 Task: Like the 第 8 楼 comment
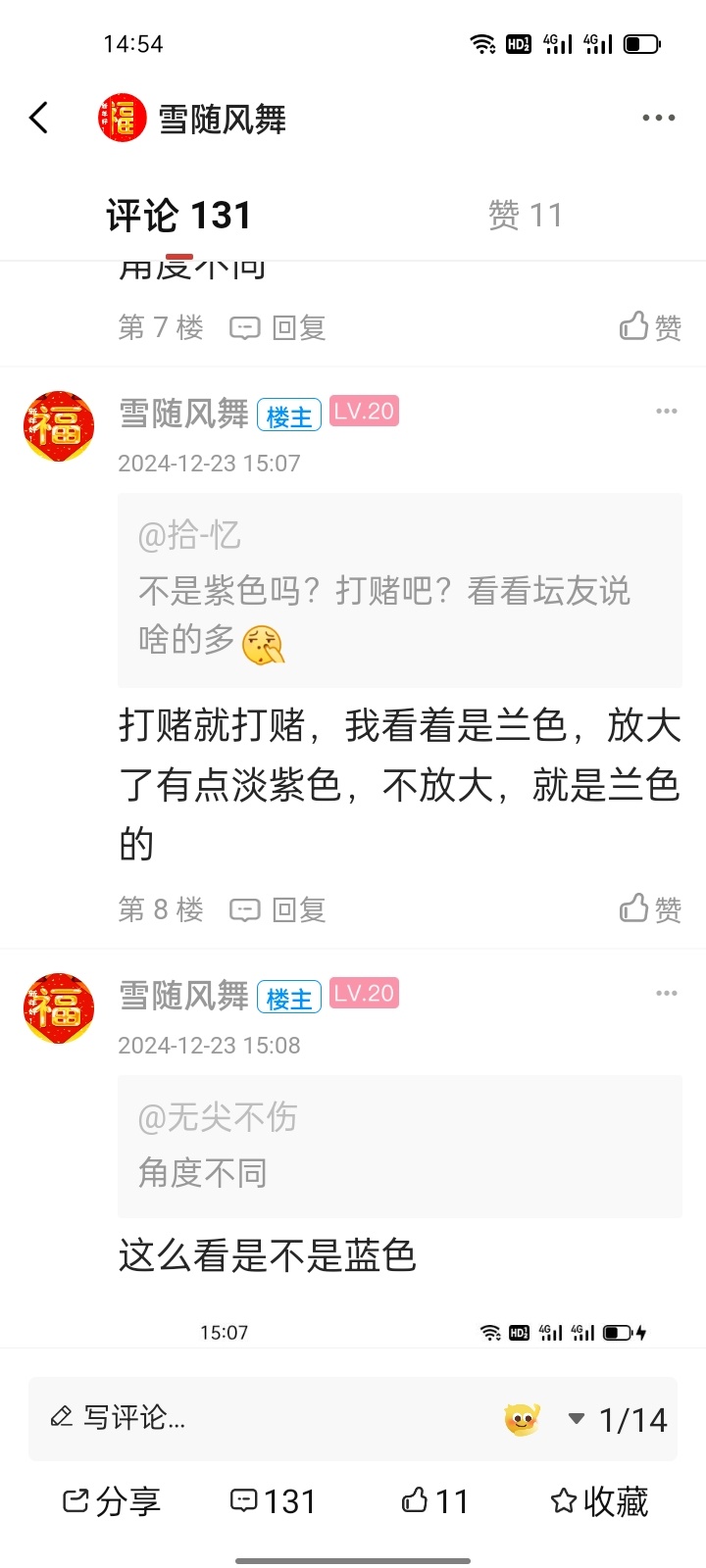tap(650, 909)
